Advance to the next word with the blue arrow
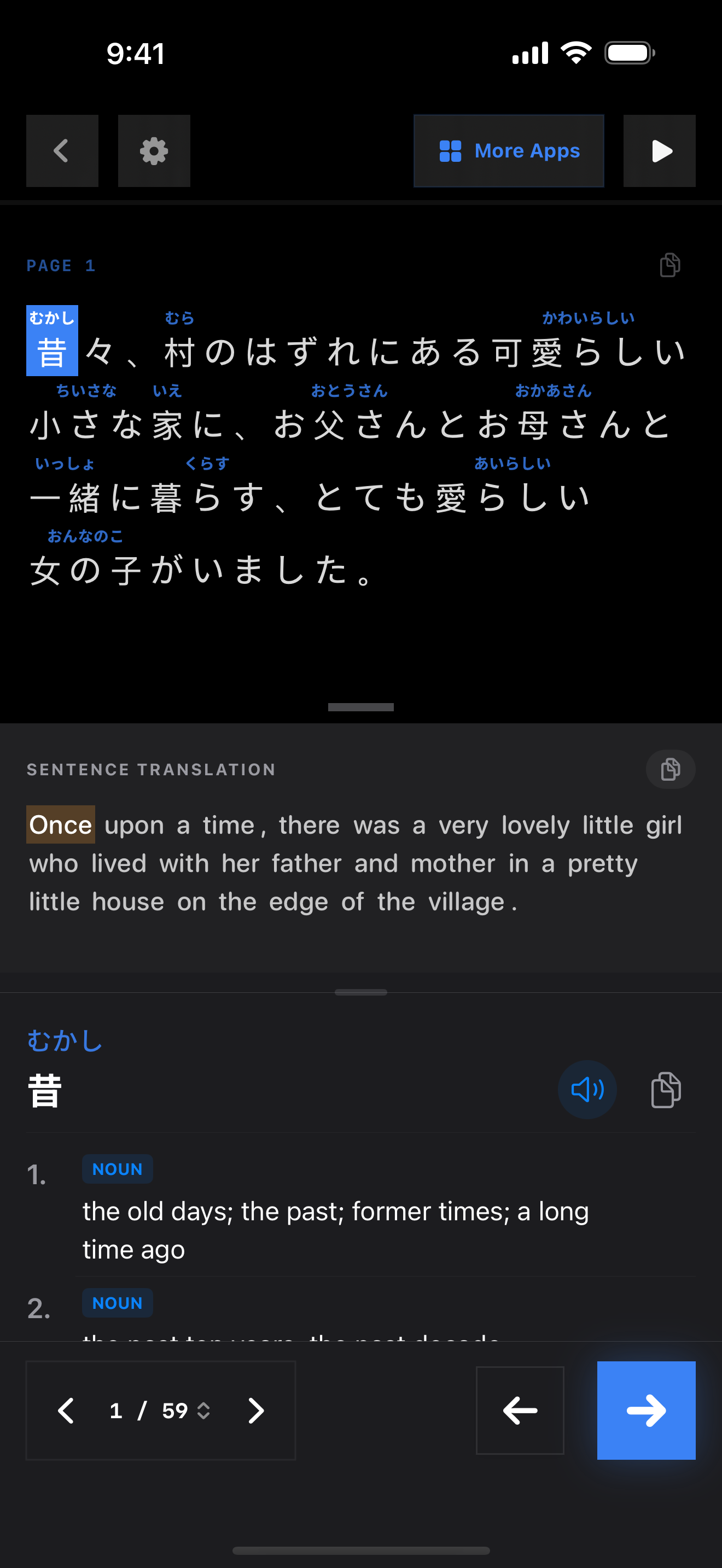This screenshot has width=722, height=1568. (x=646, y=1411)
